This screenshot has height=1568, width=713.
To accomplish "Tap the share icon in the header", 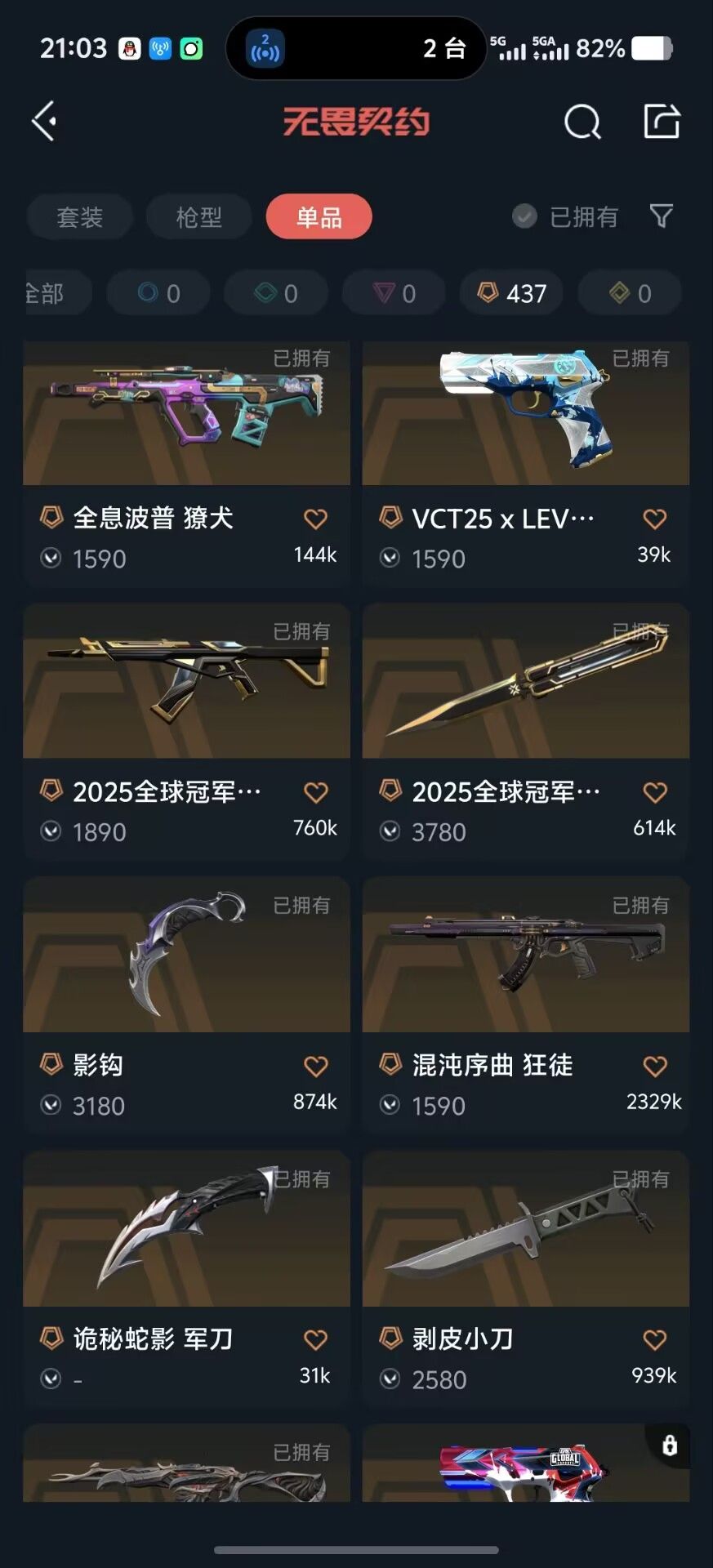I will pyautogui.click(x=661, y=122).
